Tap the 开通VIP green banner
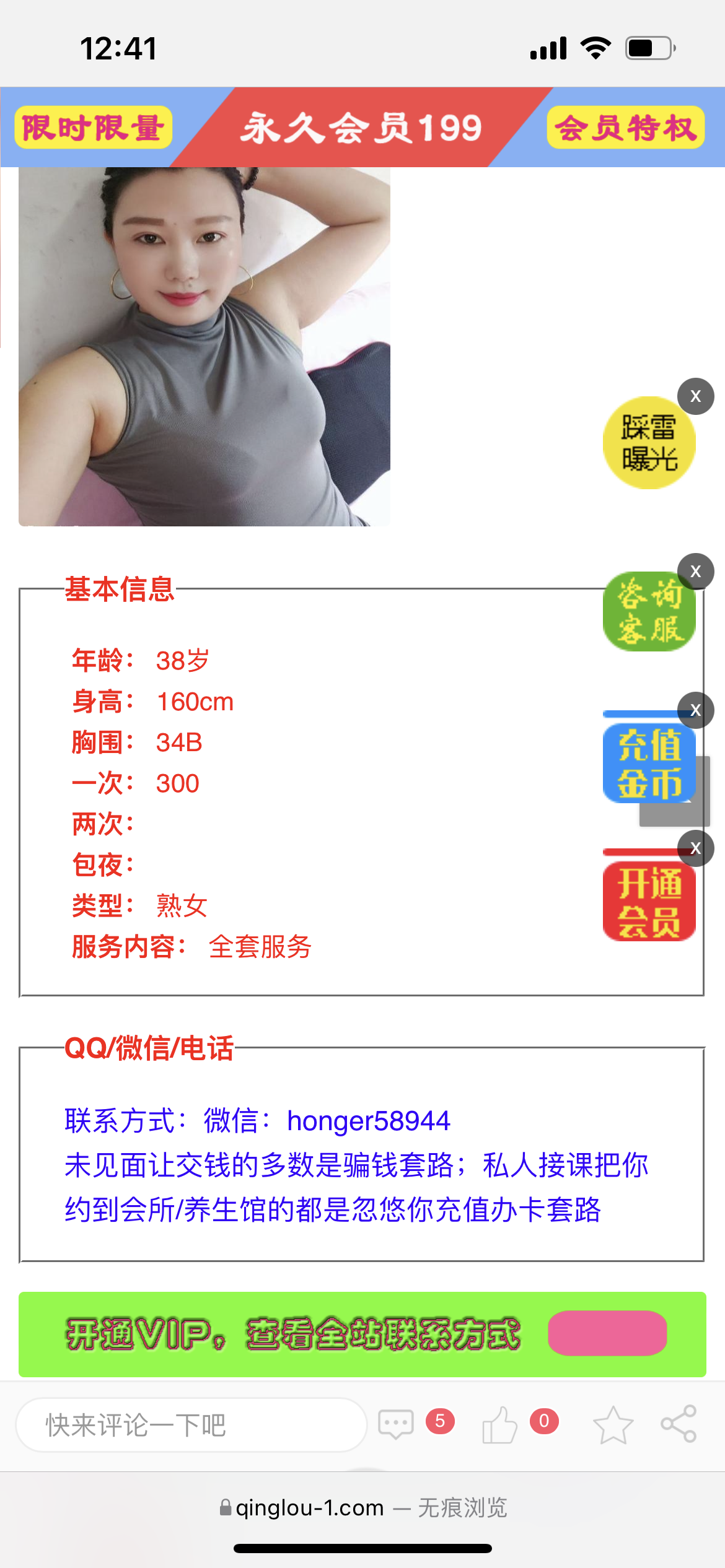725x1568 pixels. tap(362, 1334)
